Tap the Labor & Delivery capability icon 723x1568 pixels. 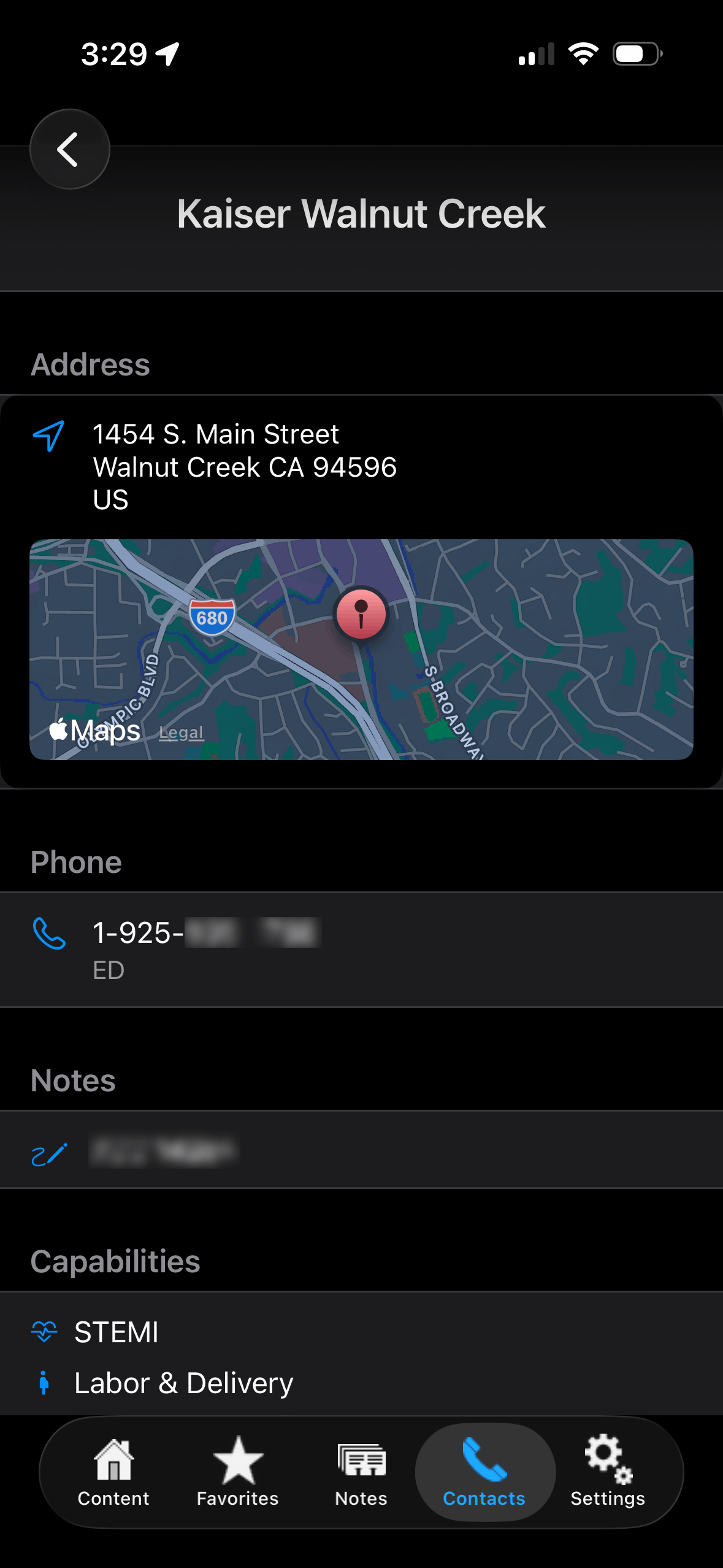45,1382
